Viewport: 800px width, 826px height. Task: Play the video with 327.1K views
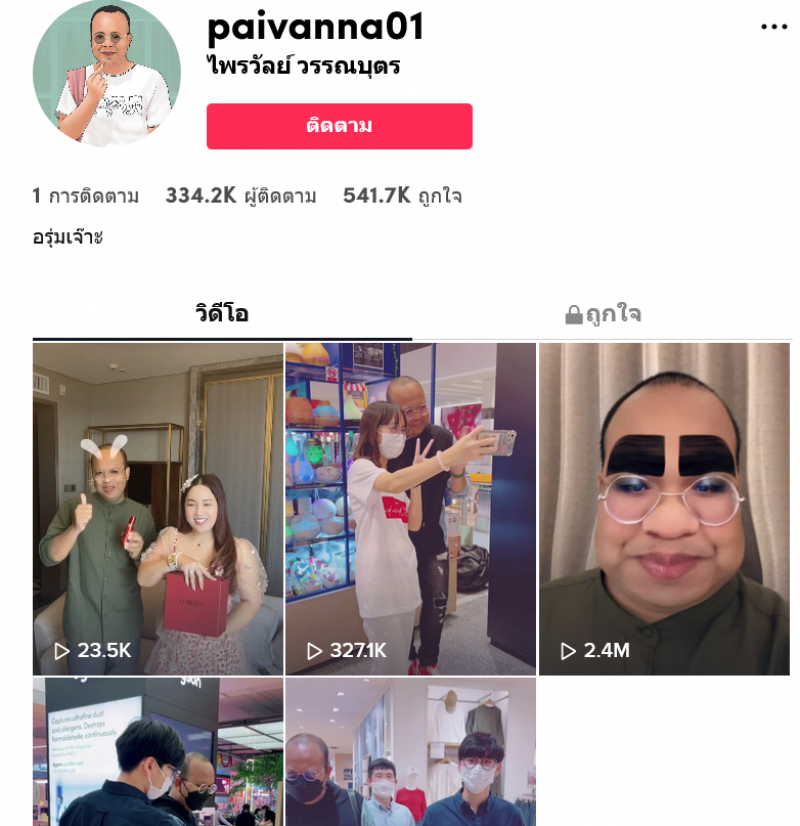[x=410, y=509]
